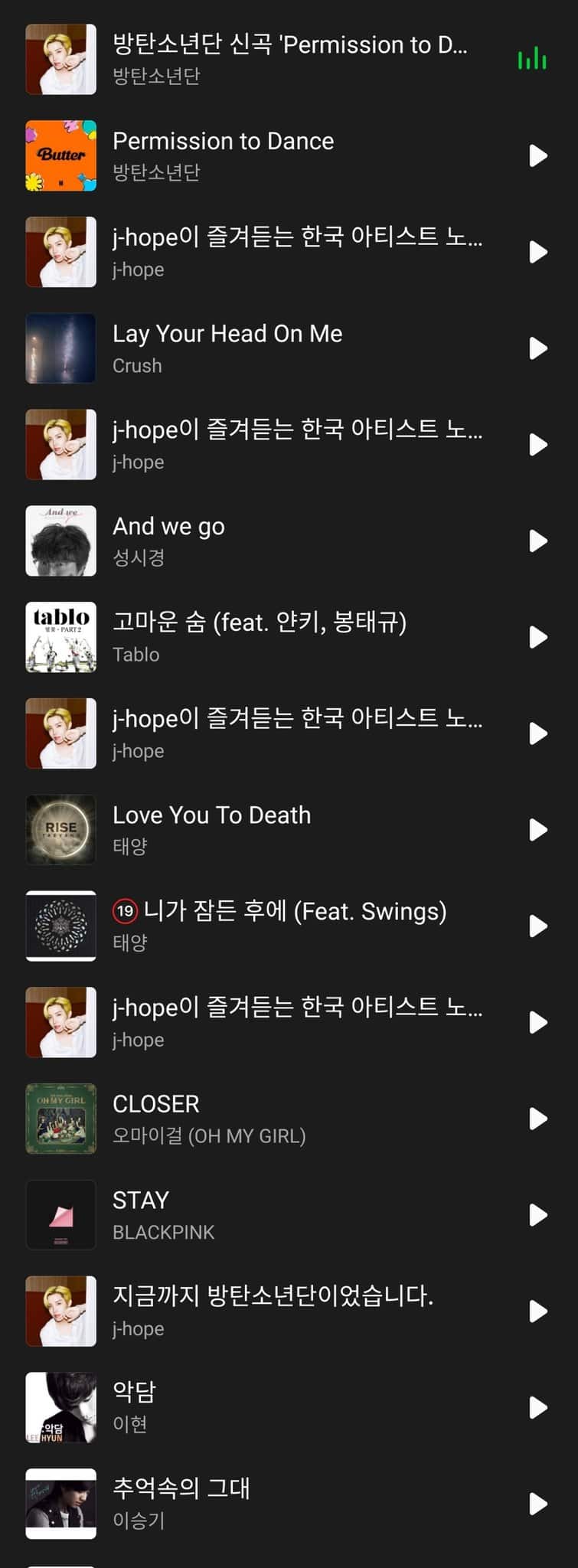This screenshot has width=578, height=1568.
Task: Play 악담 by 이현
Action: (x=538, y=1407)
